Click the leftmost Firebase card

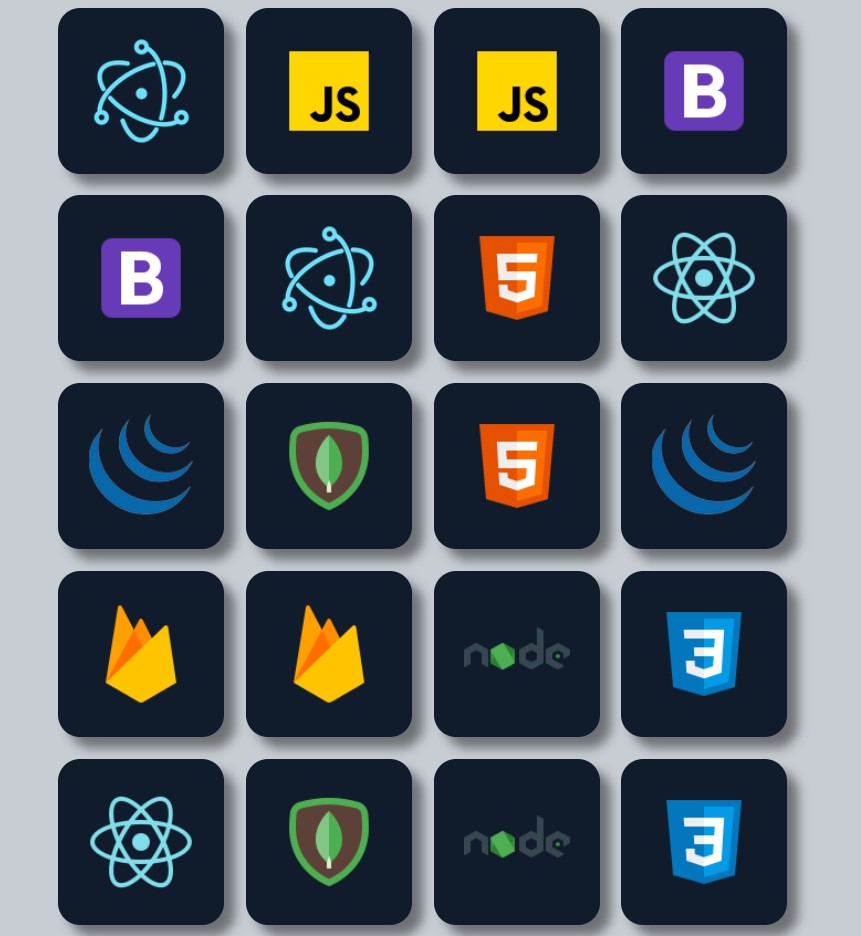[141, 653]
